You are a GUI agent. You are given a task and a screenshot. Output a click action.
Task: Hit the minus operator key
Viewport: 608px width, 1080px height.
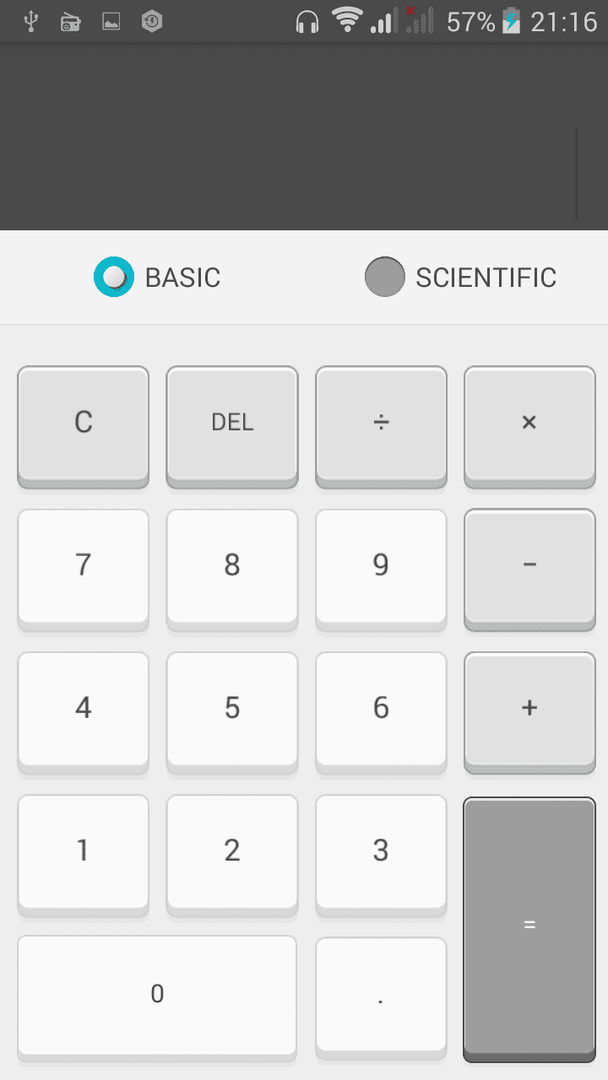click(530, 569)
